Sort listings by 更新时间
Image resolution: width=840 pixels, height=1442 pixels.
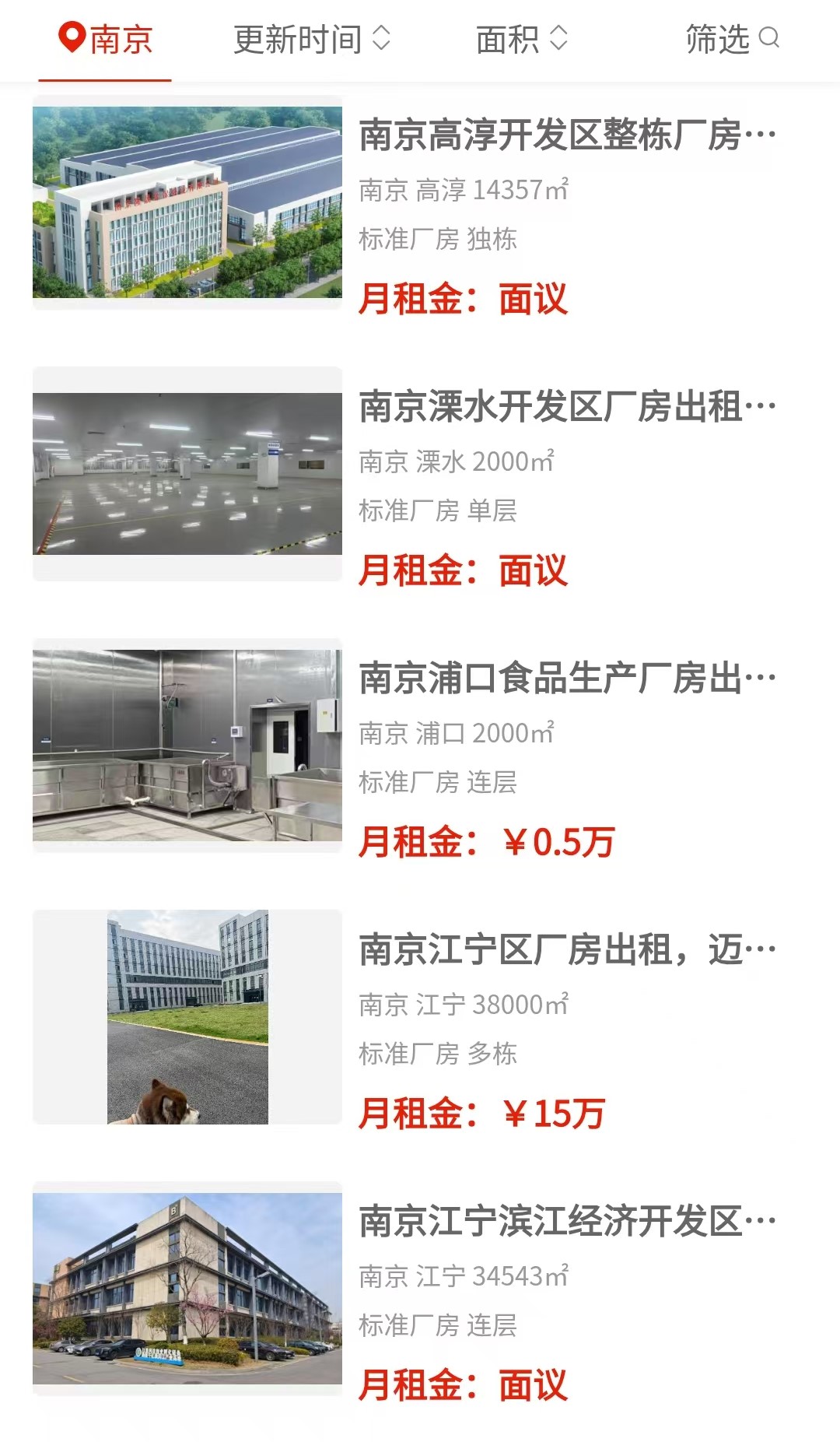(x=312, y=39)
